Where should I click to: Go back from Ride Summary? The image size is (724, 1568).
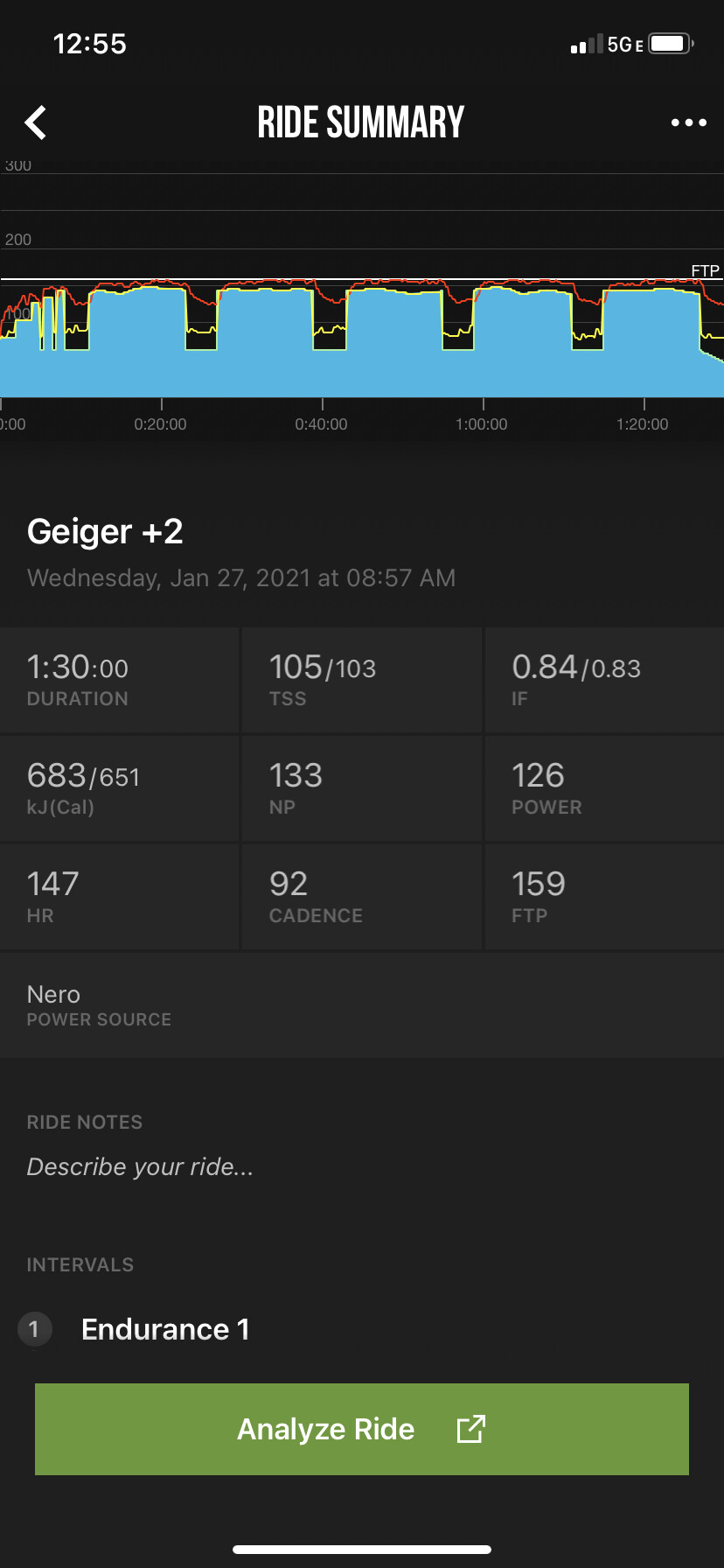36,122
